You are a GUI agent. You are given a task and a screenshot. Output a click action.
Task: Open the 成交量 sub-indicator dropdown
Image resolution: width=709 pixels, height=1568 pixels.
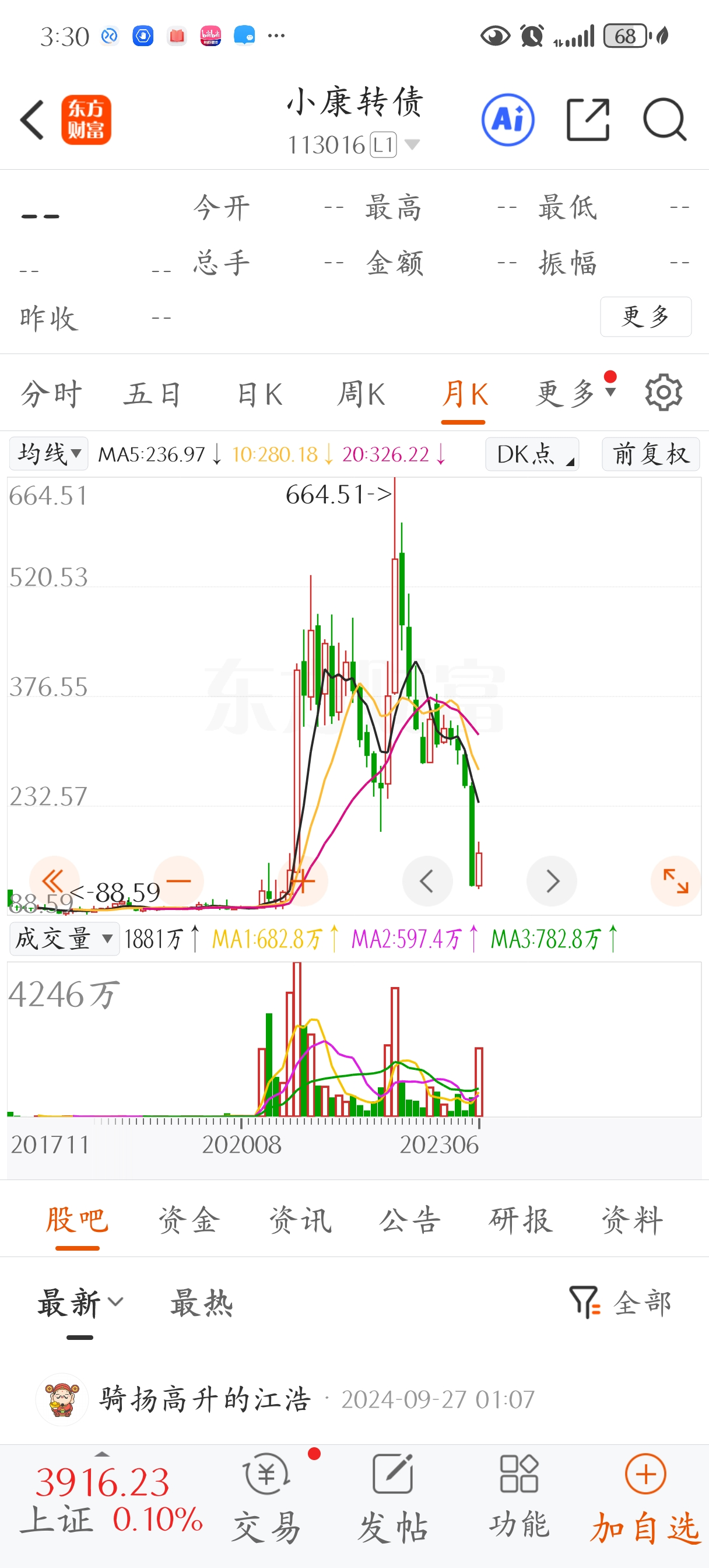pyautogui.click(x=64, y=939)
